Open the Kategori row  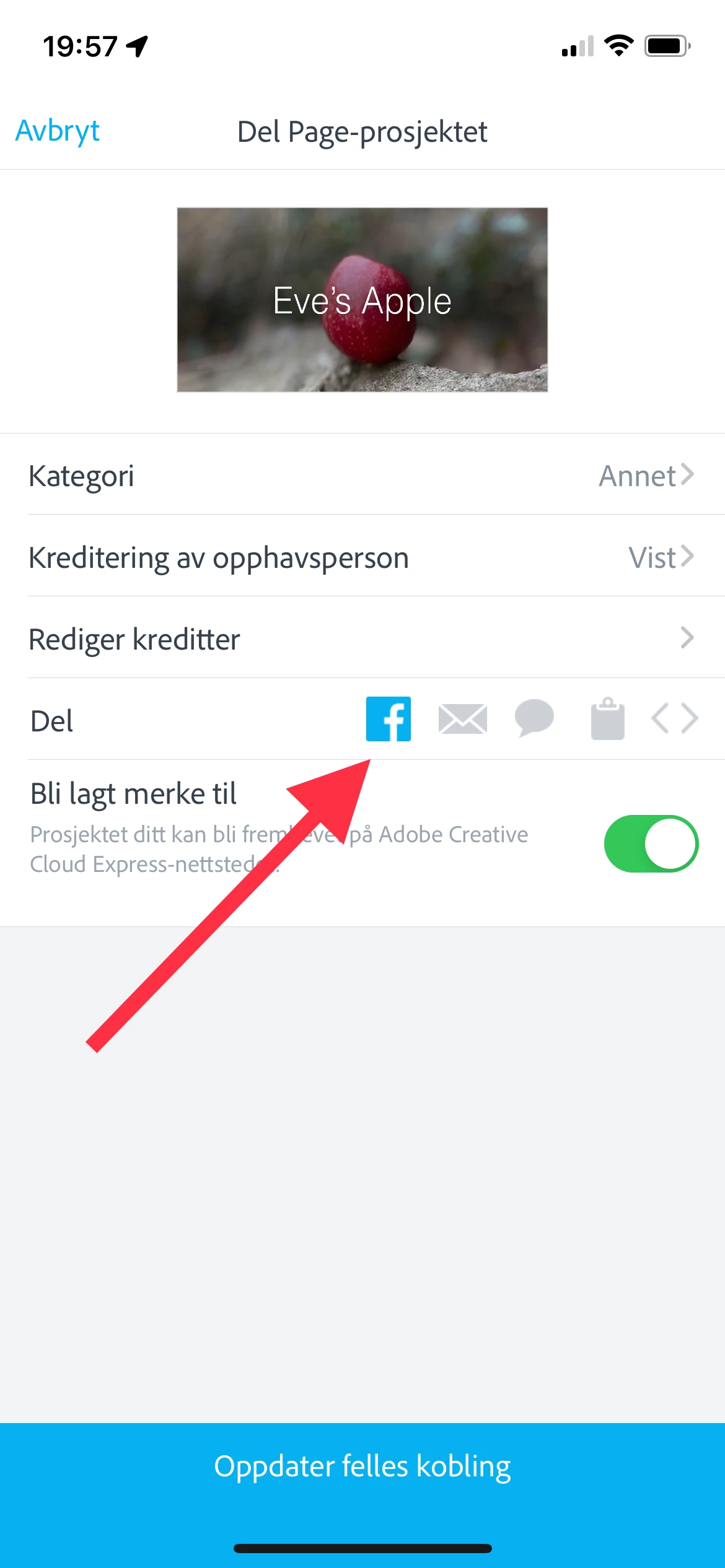(x=362, y=475)
